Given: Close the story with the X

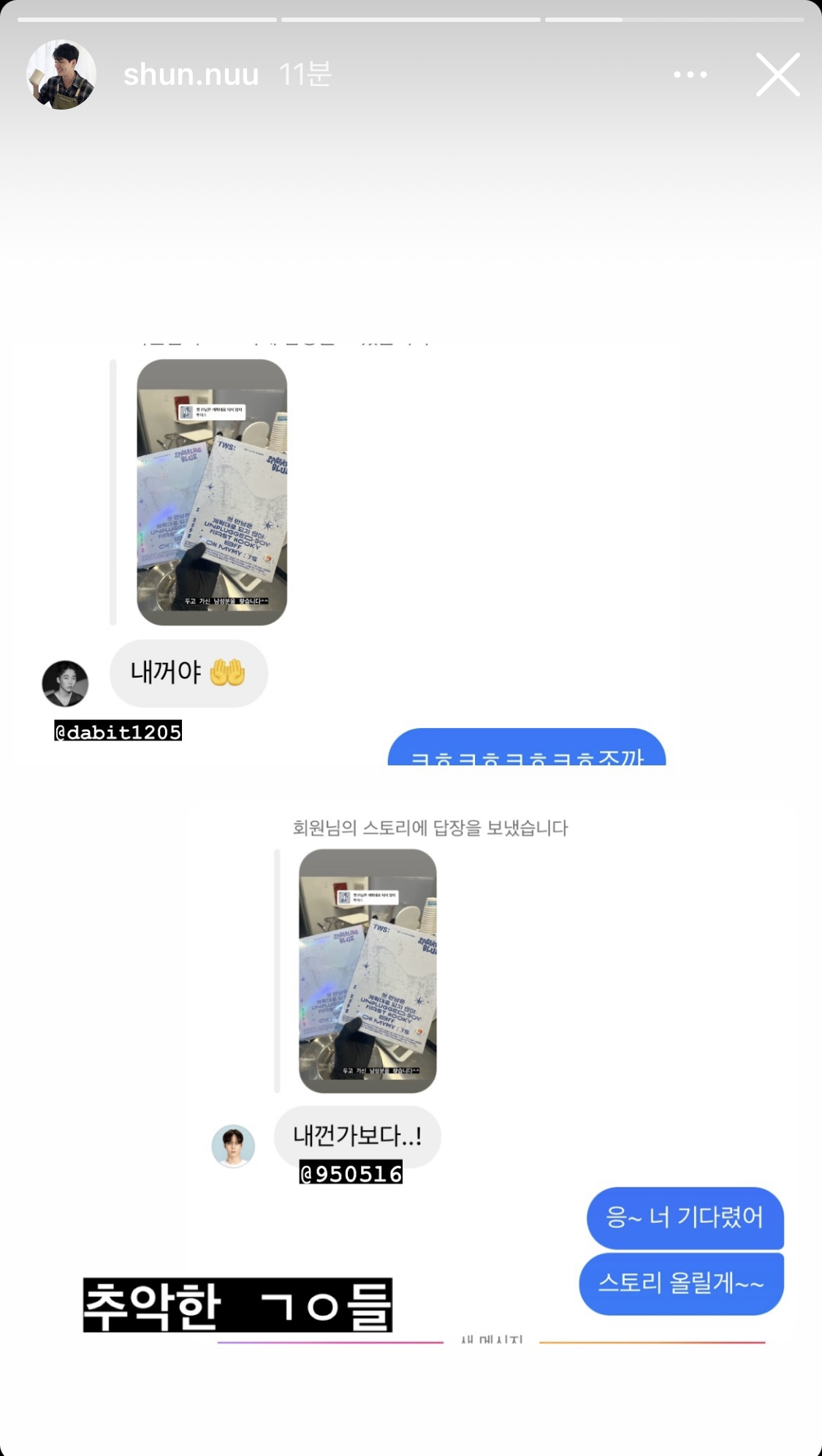Looking at the screenshot, I should [777, 74].
